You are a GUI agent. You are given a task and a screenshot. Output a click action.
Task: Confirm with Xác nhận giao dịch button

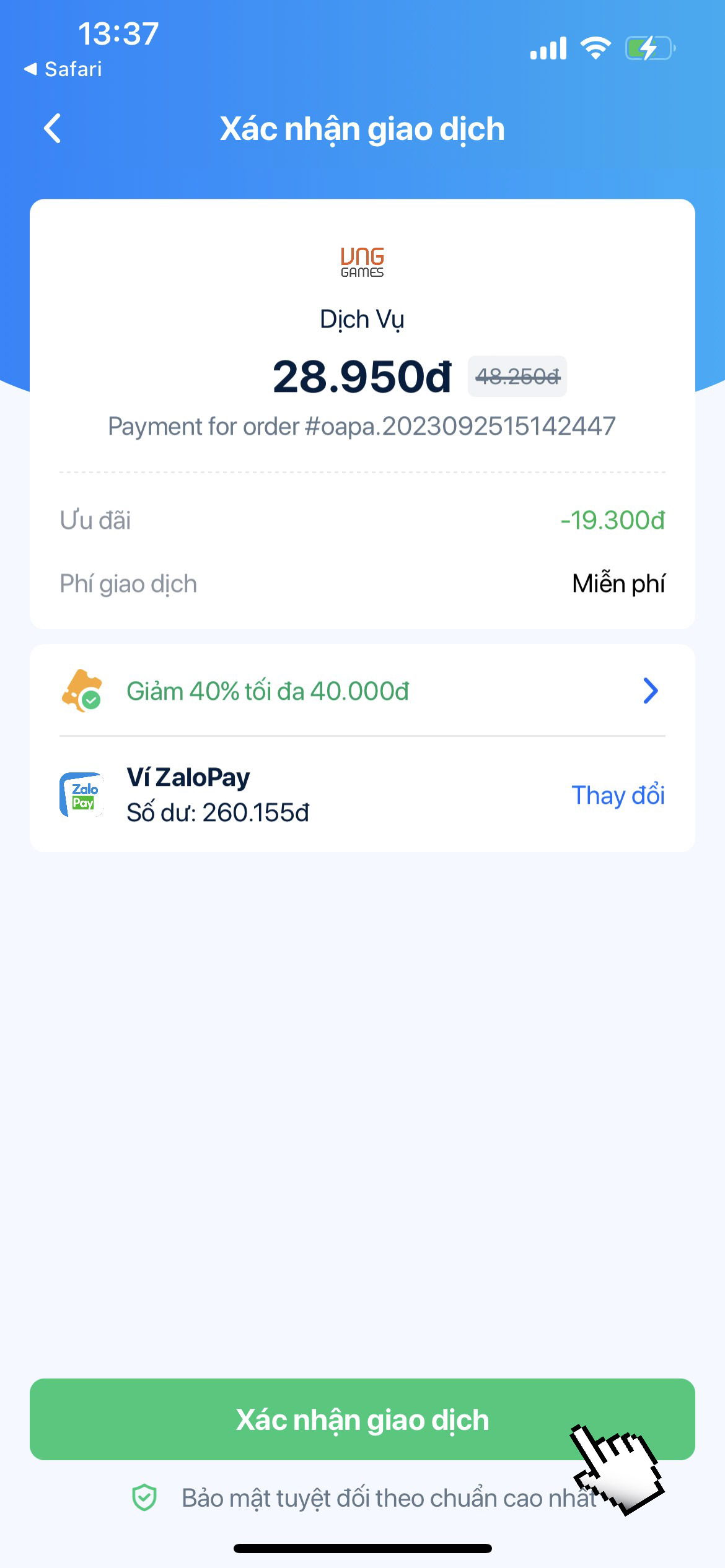[362, 1419]
